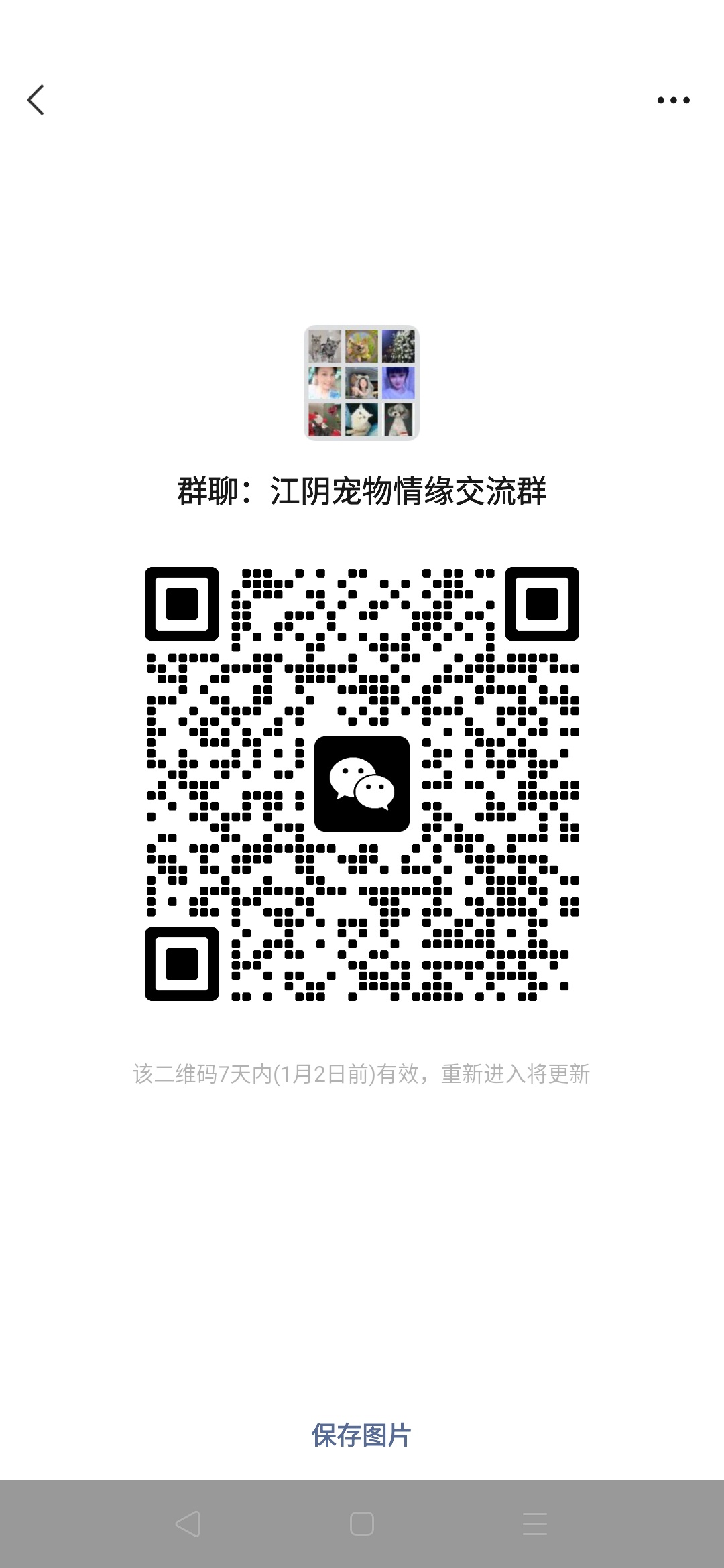724x1568 pixels.
Task: Tap the system back button
Action: [188, 1524]
